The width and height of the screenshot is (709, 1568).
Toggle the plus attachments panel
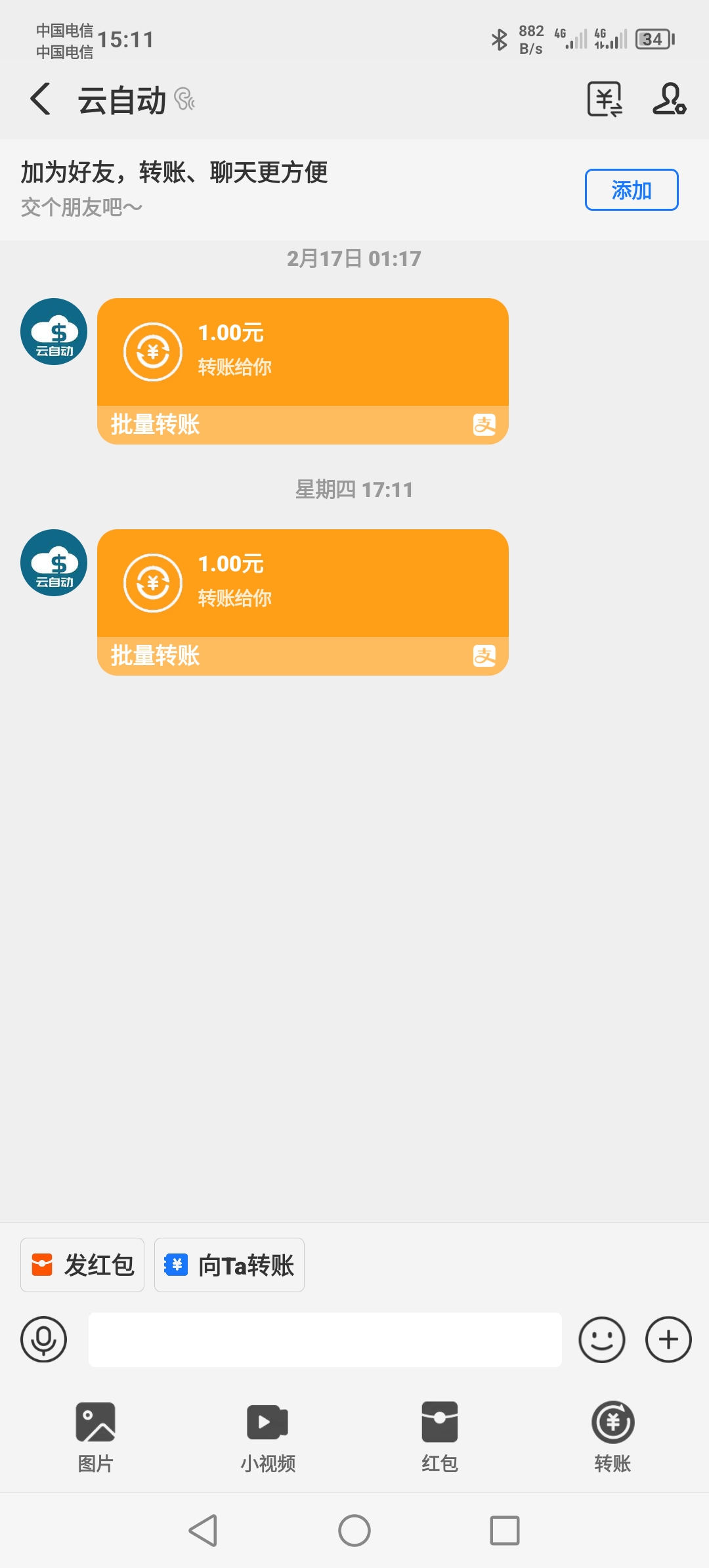(x=668, y=1339)
